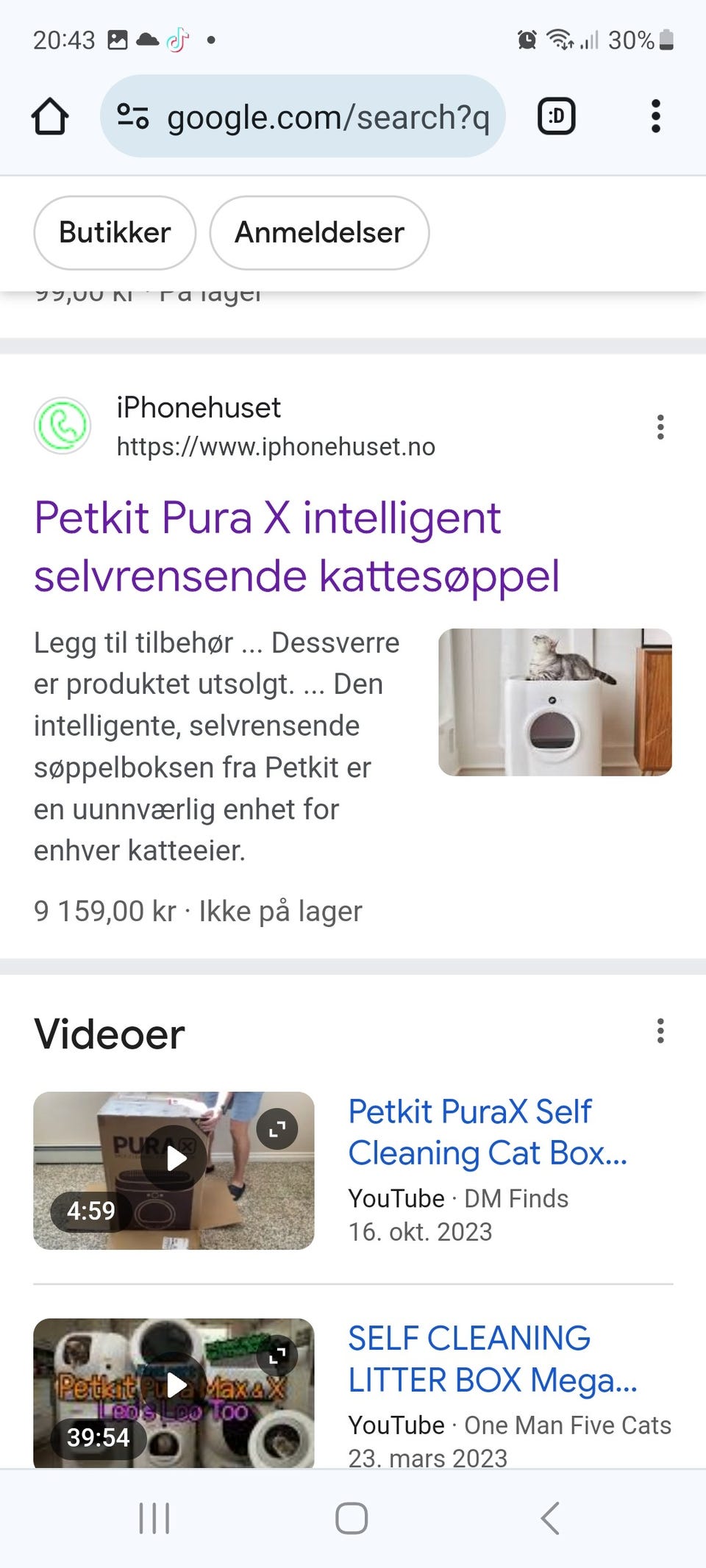Select the Anmeldelser filter chip
The image size is (706, 1568).
tap(319, 233)
